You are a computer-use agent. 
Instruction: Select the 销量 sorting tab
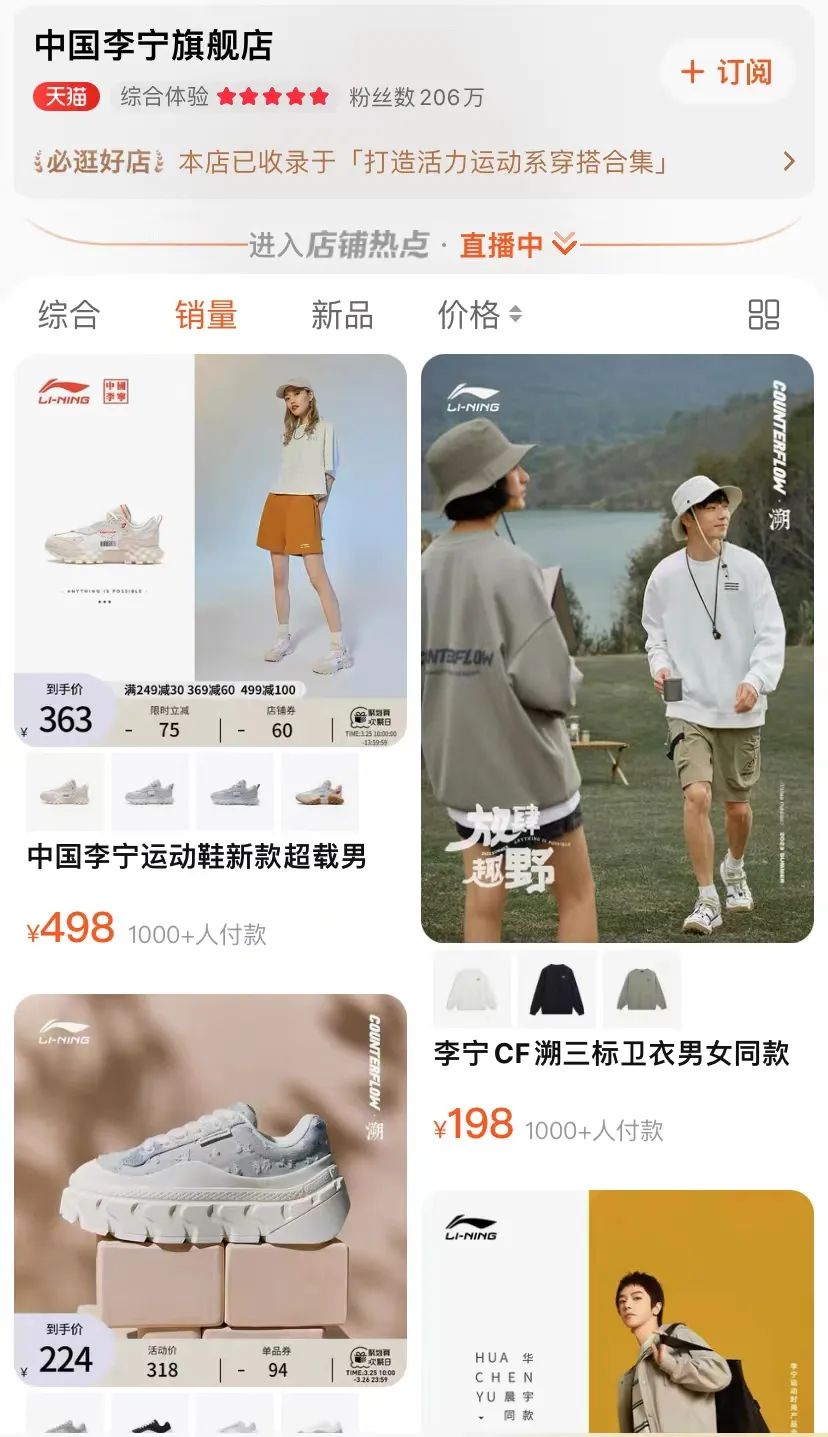[x=206, y=315]
